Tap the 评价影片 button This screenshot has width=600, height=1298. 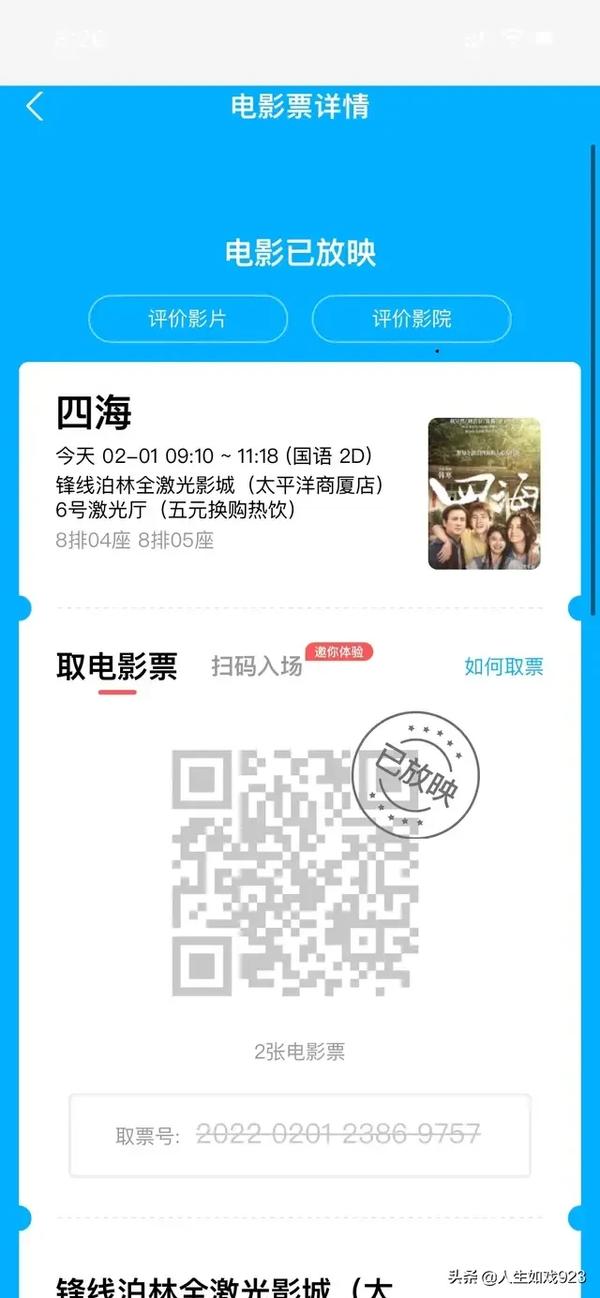[x=188, y=319]
